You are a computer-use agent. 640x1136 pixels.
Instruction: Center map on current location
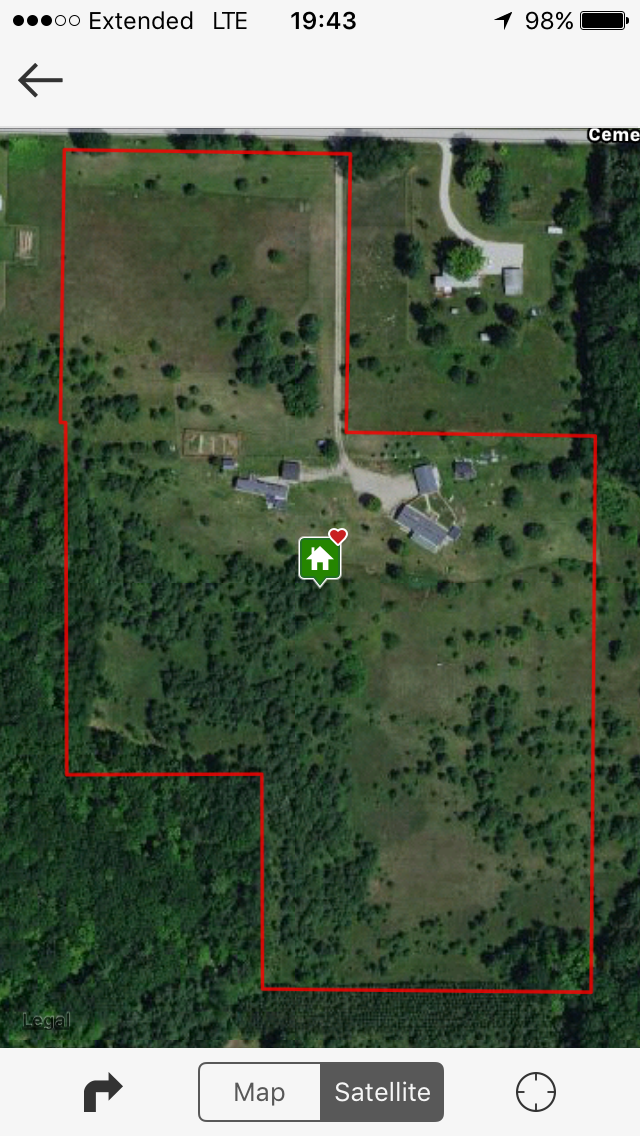[536, 1092]
